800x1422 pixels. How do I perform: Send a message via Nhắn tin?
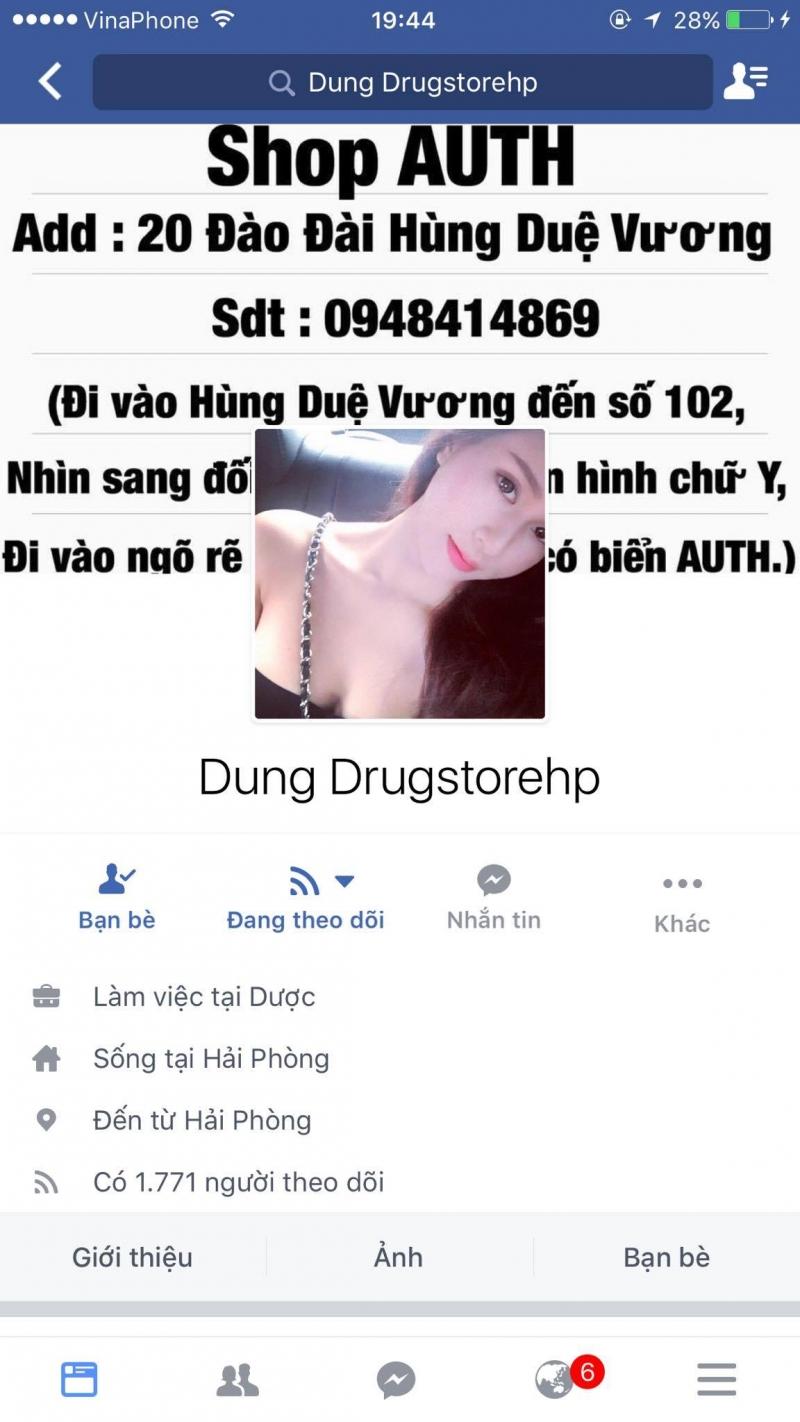click(494, 899)
